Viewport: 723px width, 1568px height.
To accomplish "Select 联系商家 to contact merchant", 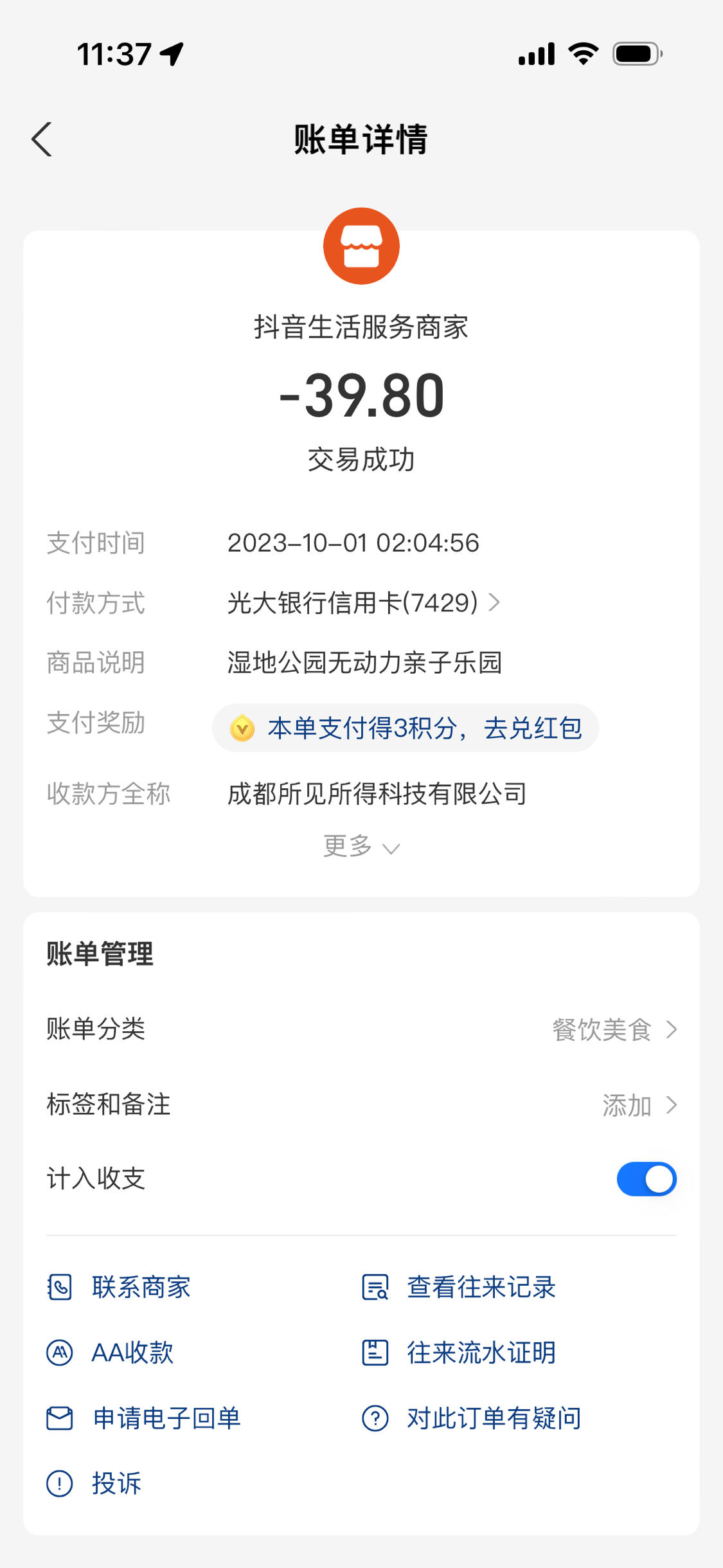I will click(118, 1287).
